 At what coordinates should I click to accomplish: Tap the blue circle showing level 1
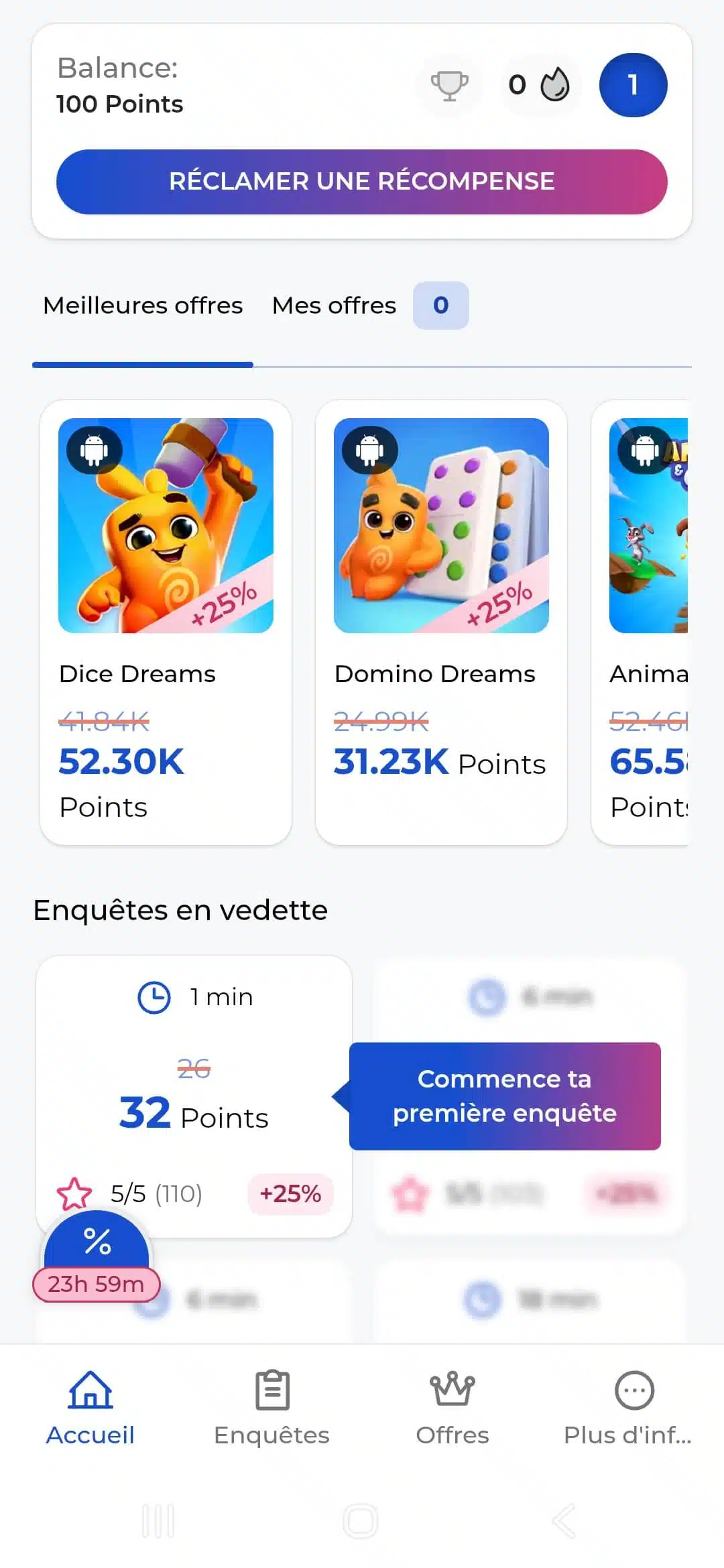(632, 83)
